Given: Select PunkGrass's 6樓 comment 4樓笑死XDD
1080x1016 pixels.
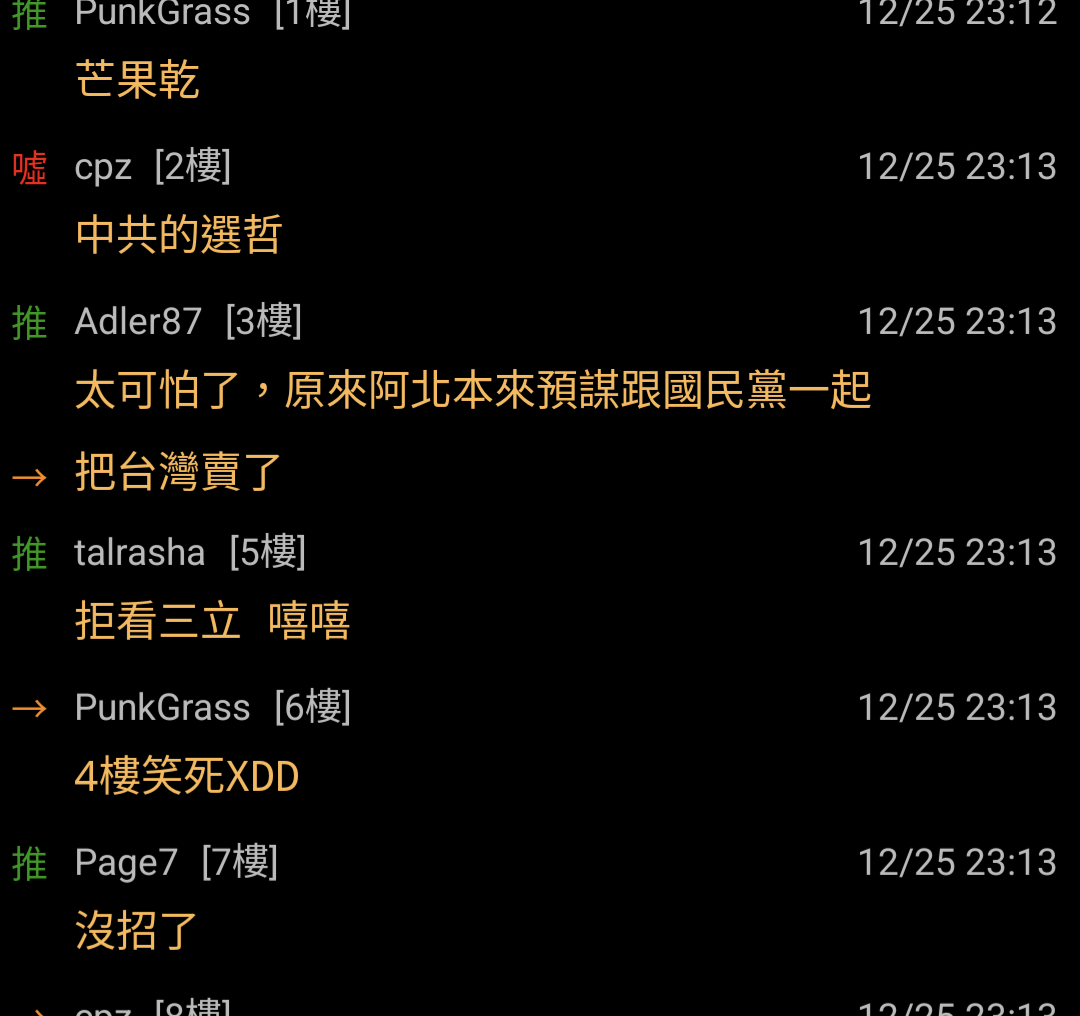Looking at the screenshot, I should pos(187,777).
